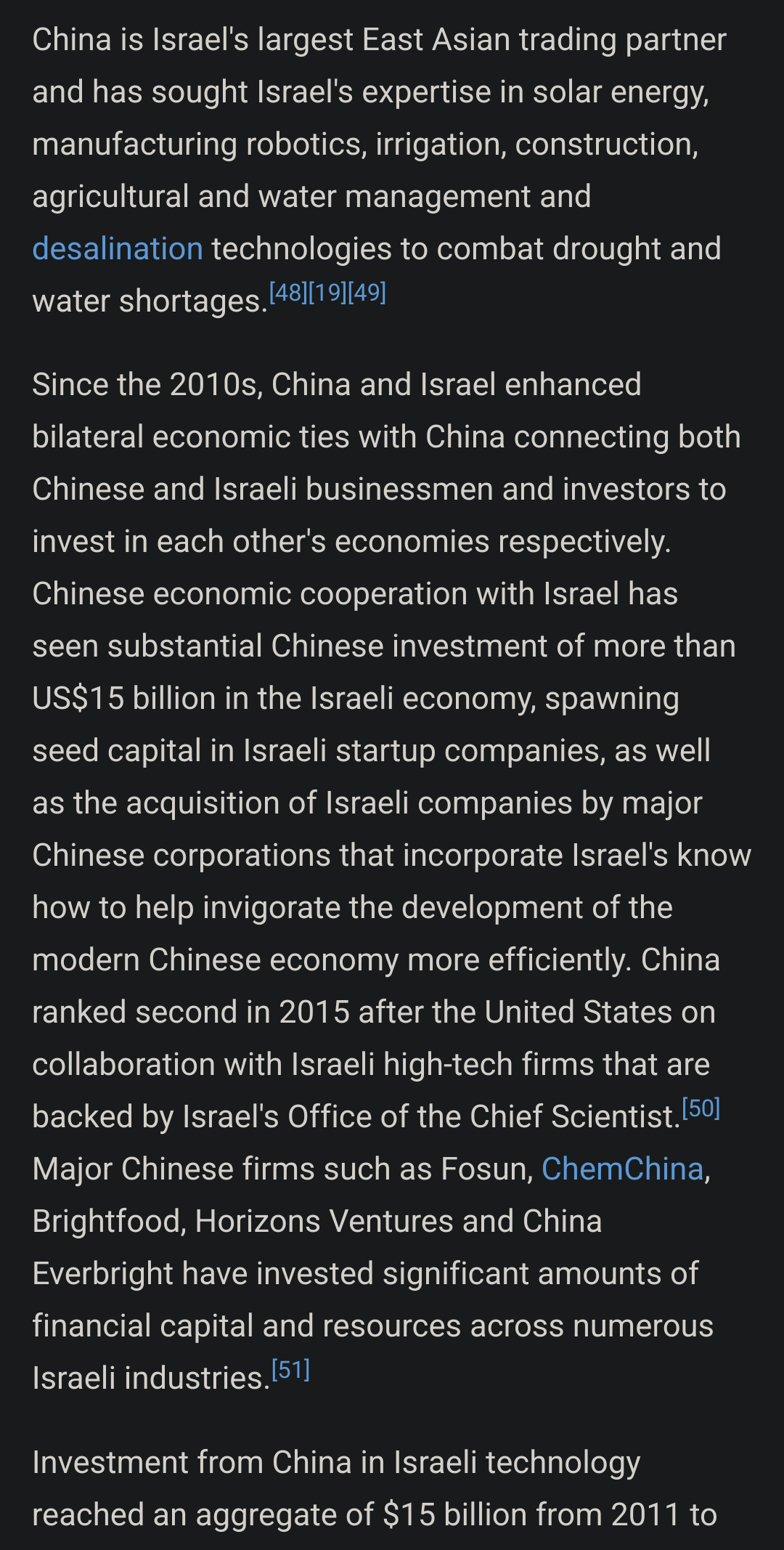Open citation [48]
This screenshot has width=784, height=1550.
288,292
